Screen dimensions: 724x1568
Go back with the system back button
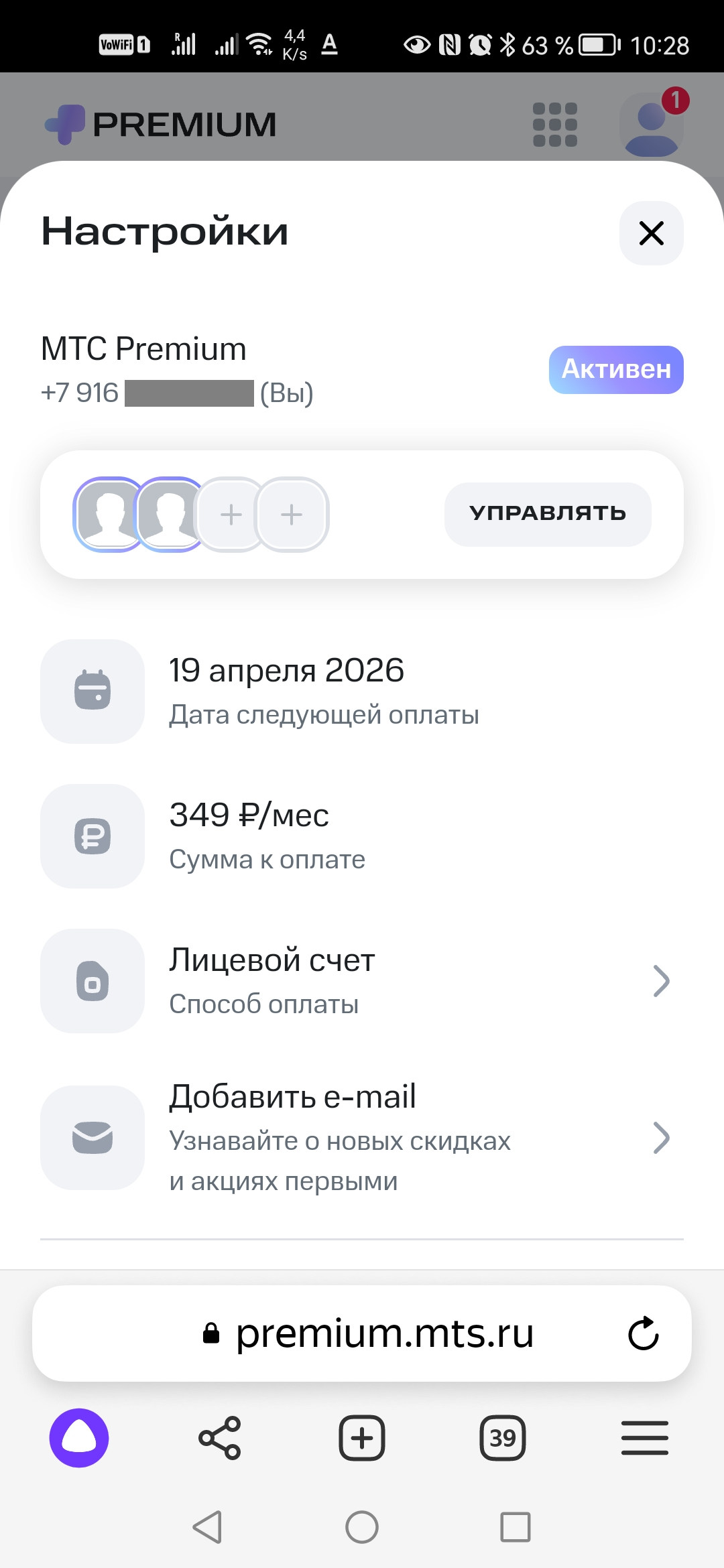[x=208, y=1527]
